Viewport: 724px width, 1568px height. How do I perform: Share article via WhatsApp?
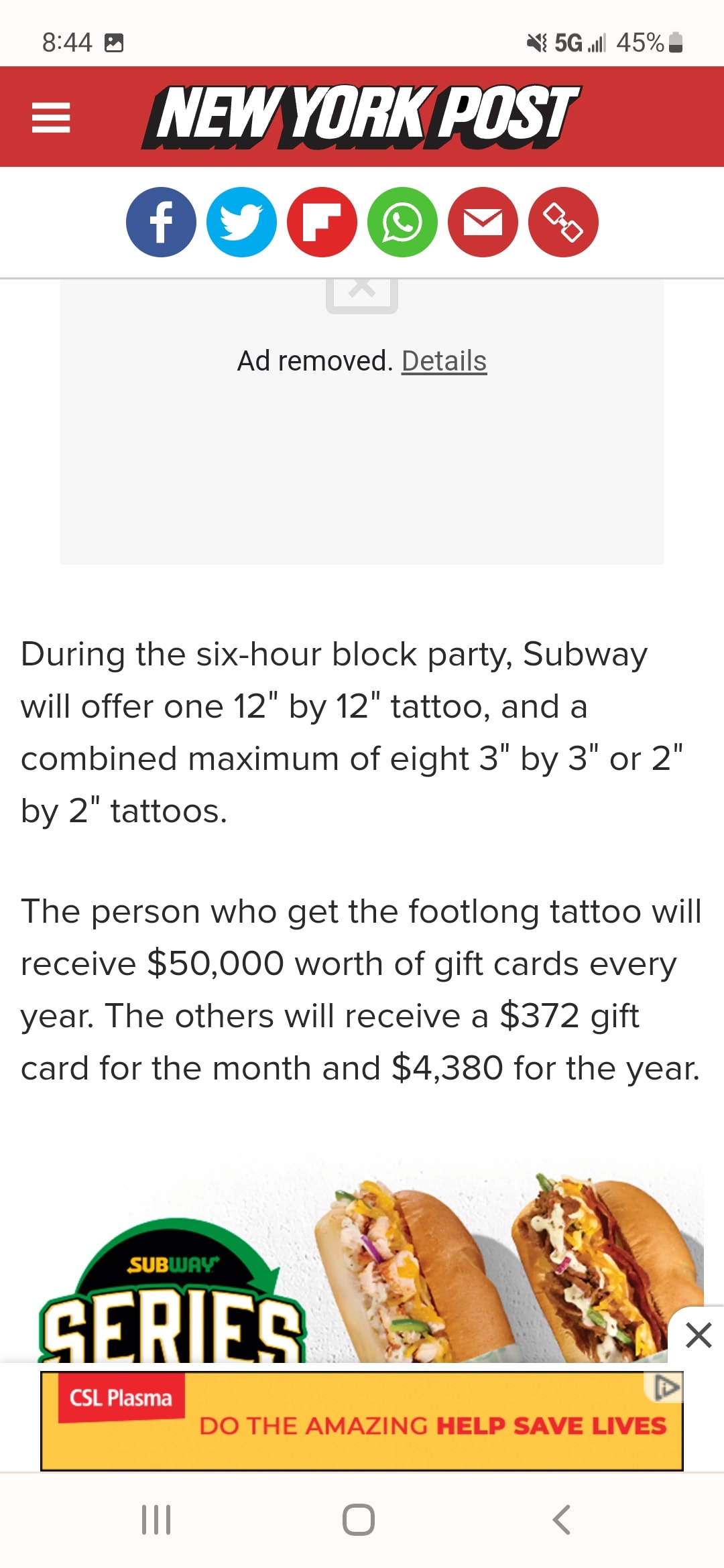click(402, 222)
